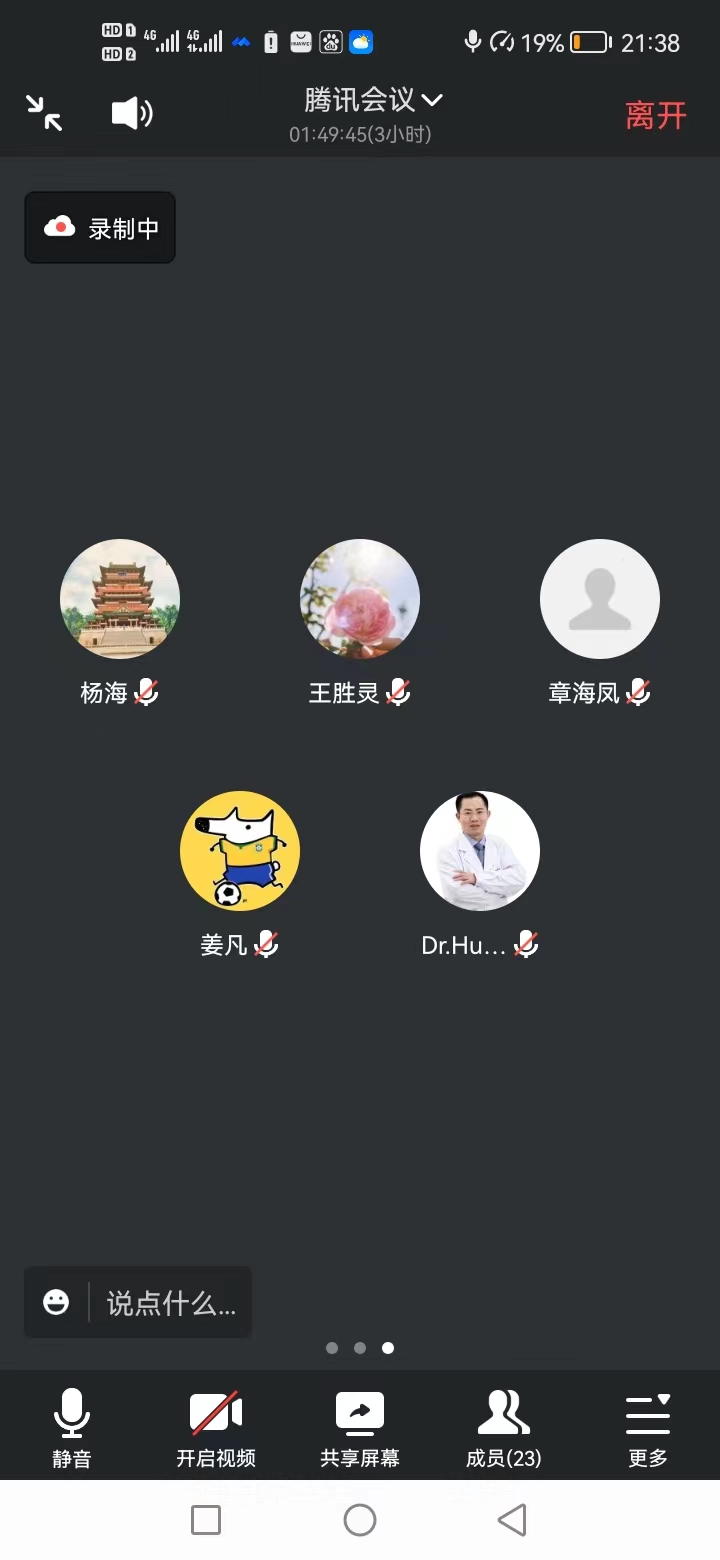Image resolution: width=720 pixels, height=1560 pixels.
Task: Select participant 王胜灵's avatar
Action: pos(360,599)
